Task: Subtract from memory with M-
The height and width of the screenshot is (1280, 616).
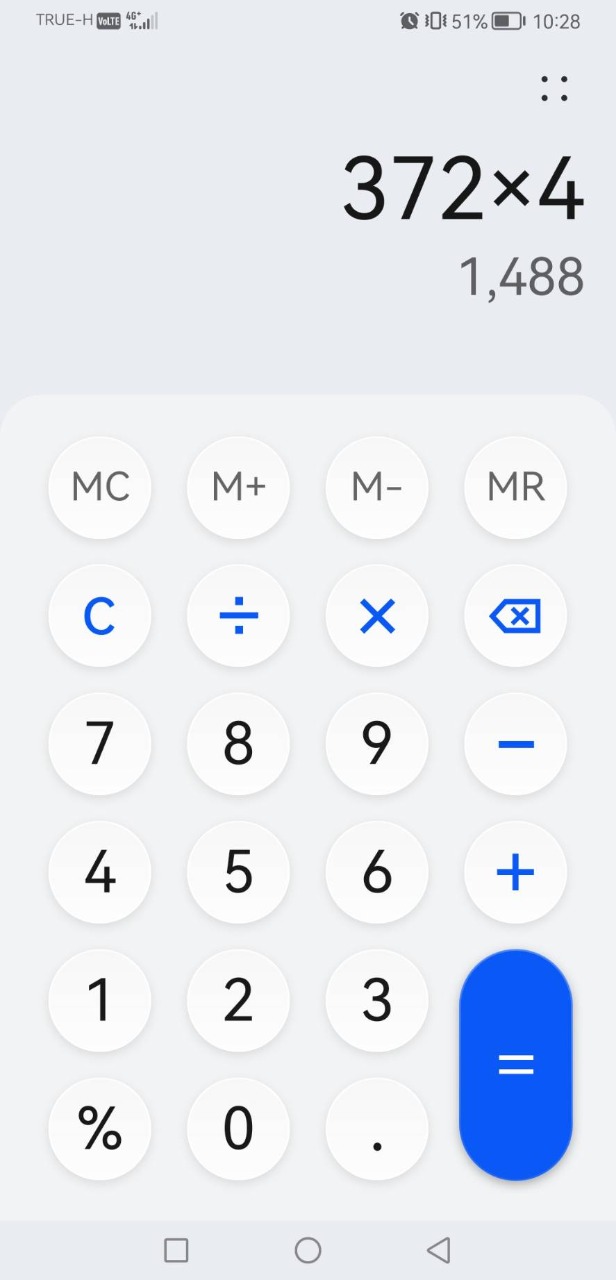Action: click(377, 487)
